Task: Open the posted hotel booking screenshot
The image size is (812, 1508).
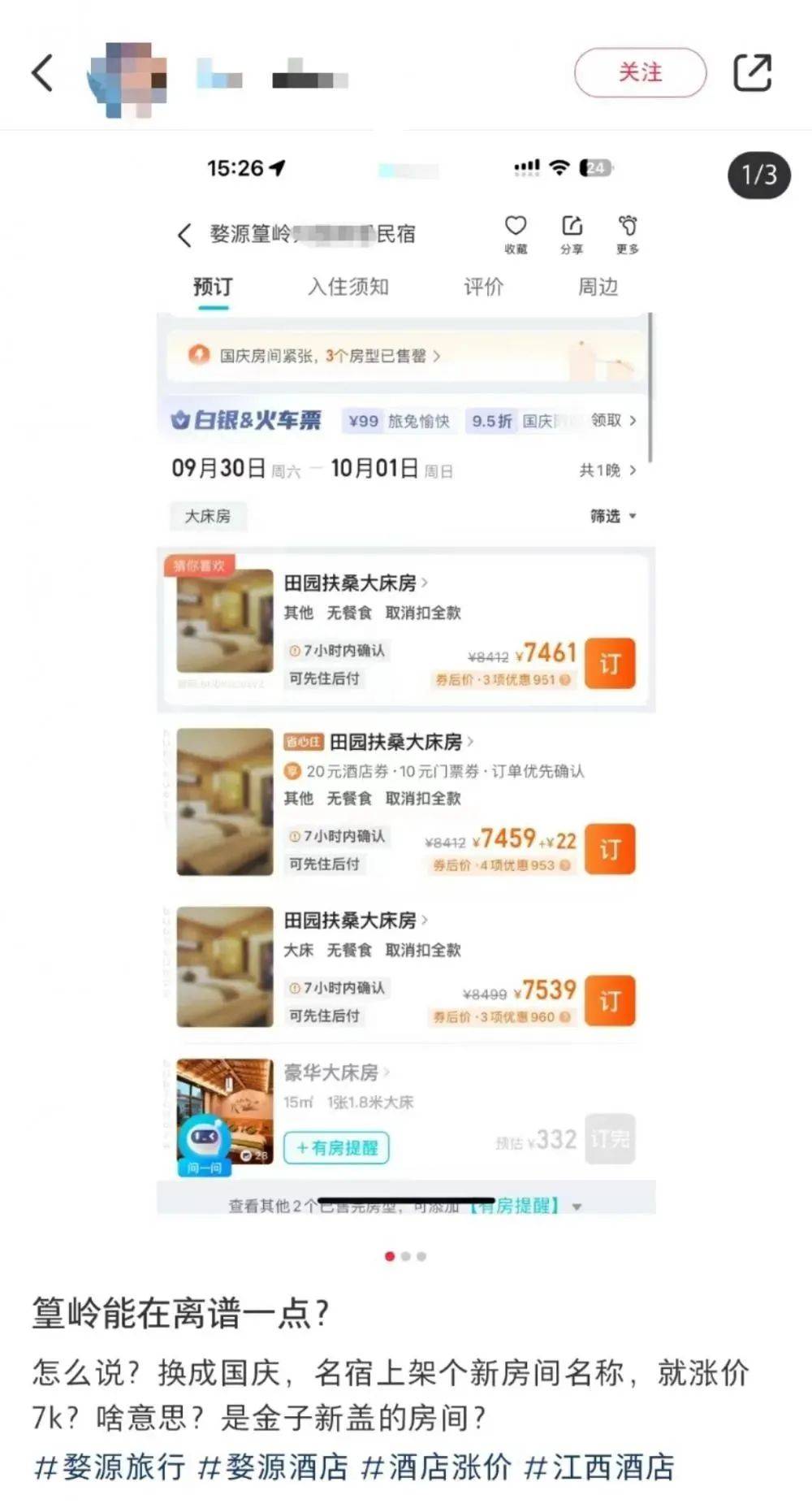Action: tap(406, 682)
